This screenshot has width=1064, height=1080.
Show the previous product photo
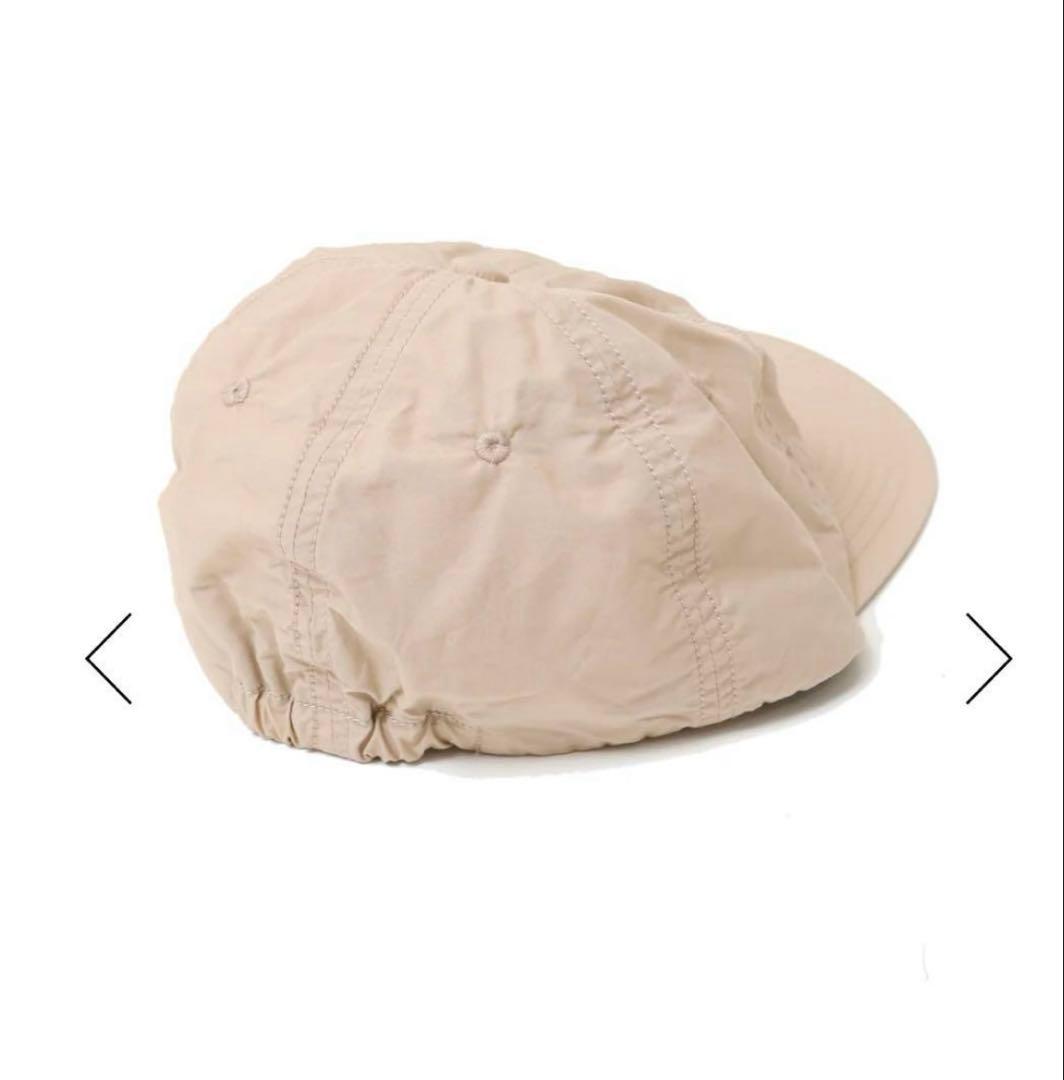(108, 658)
